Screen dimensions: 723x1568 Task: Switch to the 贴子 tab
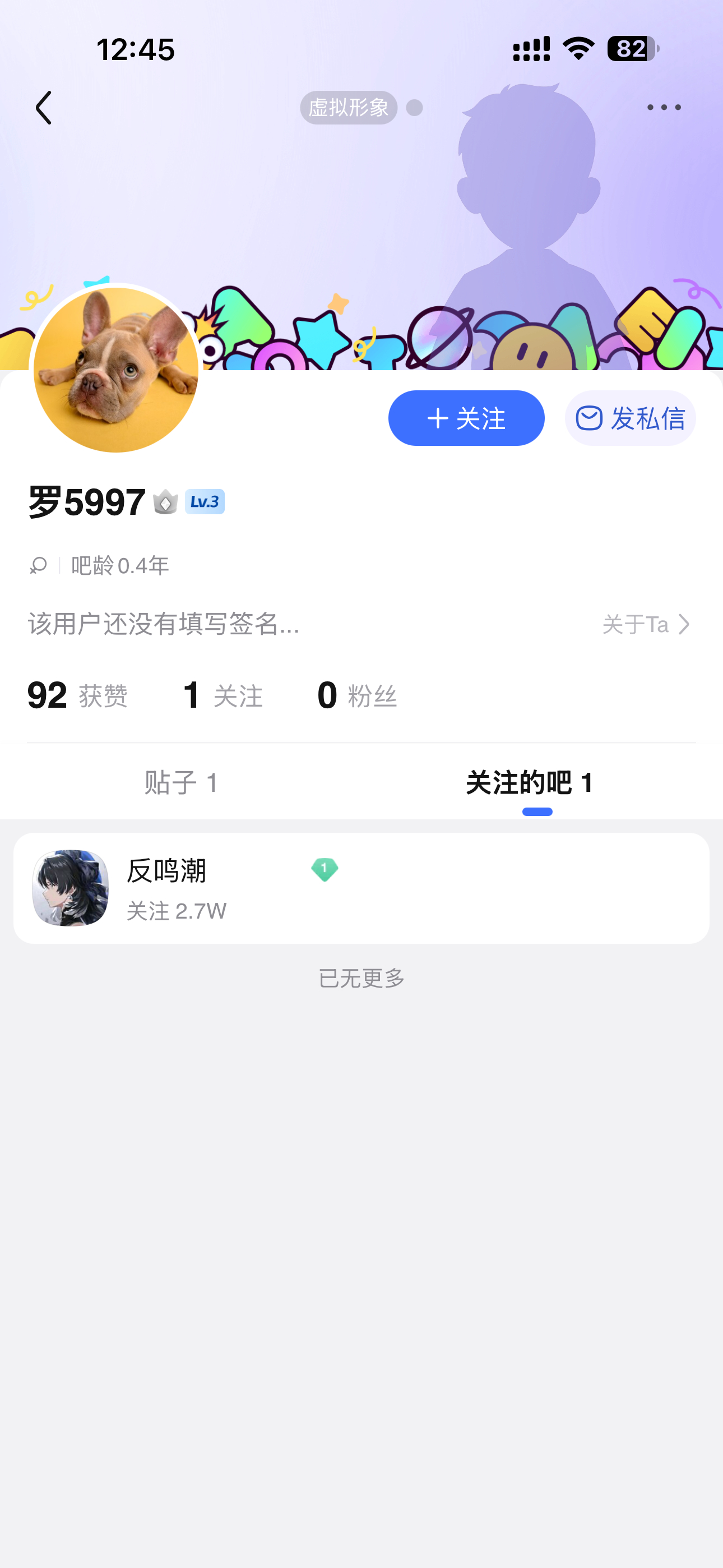point(180,783)
